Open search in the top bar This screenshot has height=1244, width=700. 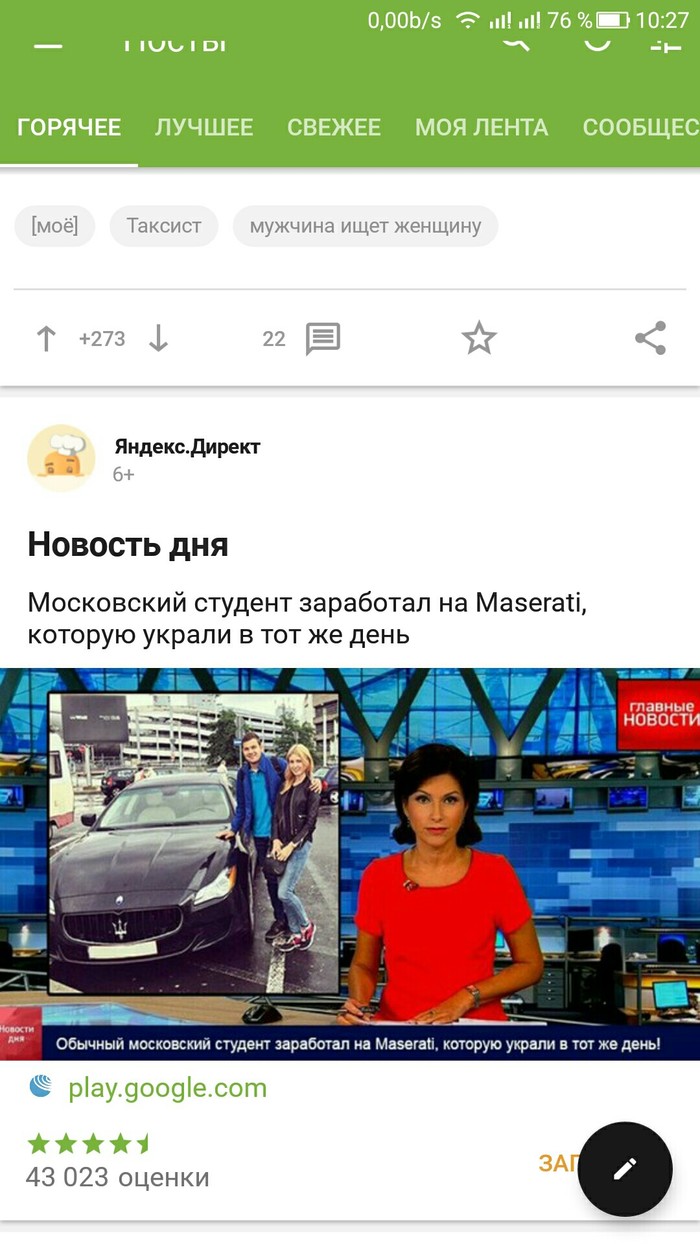514,42
